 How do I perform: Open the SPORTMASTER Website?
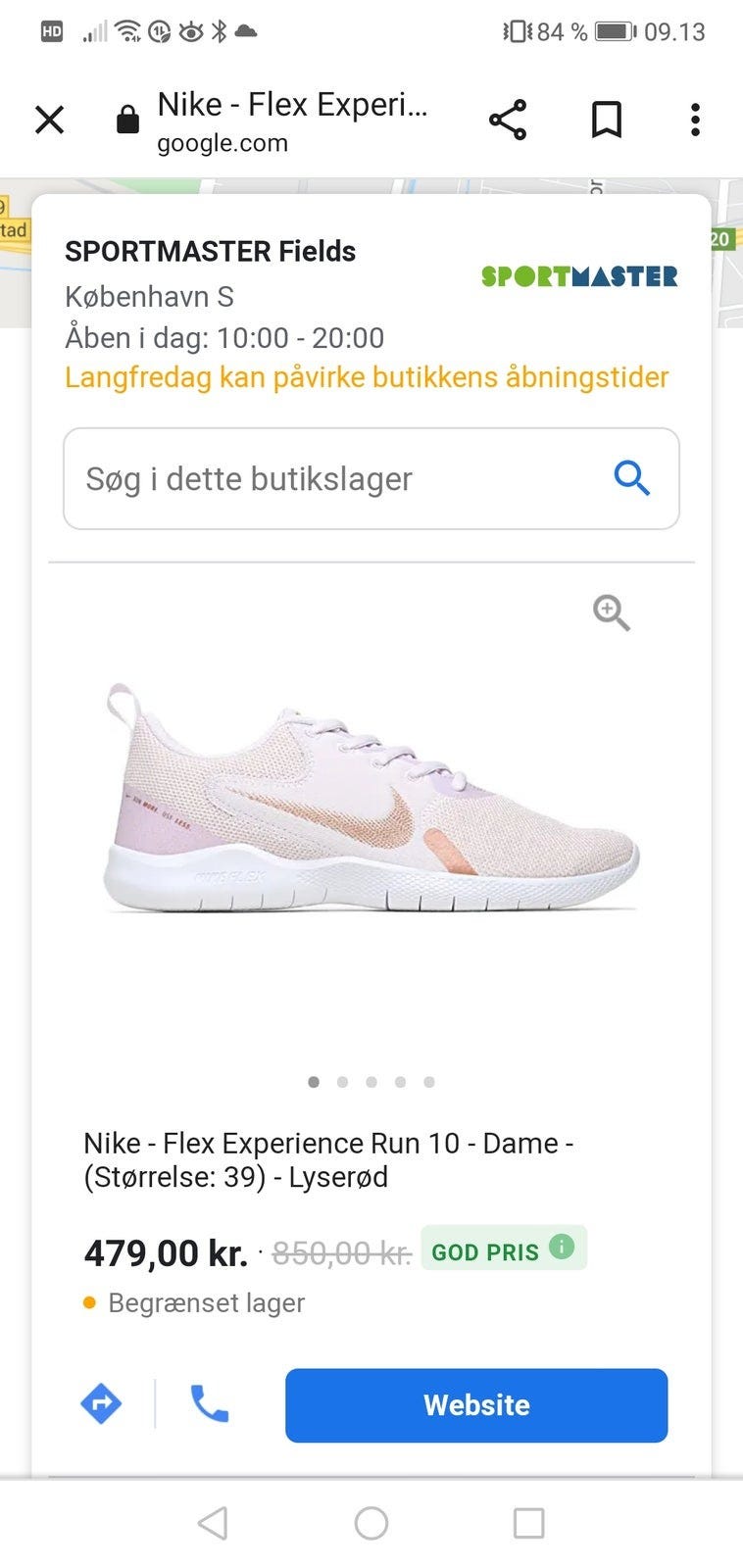point(475,1404)
